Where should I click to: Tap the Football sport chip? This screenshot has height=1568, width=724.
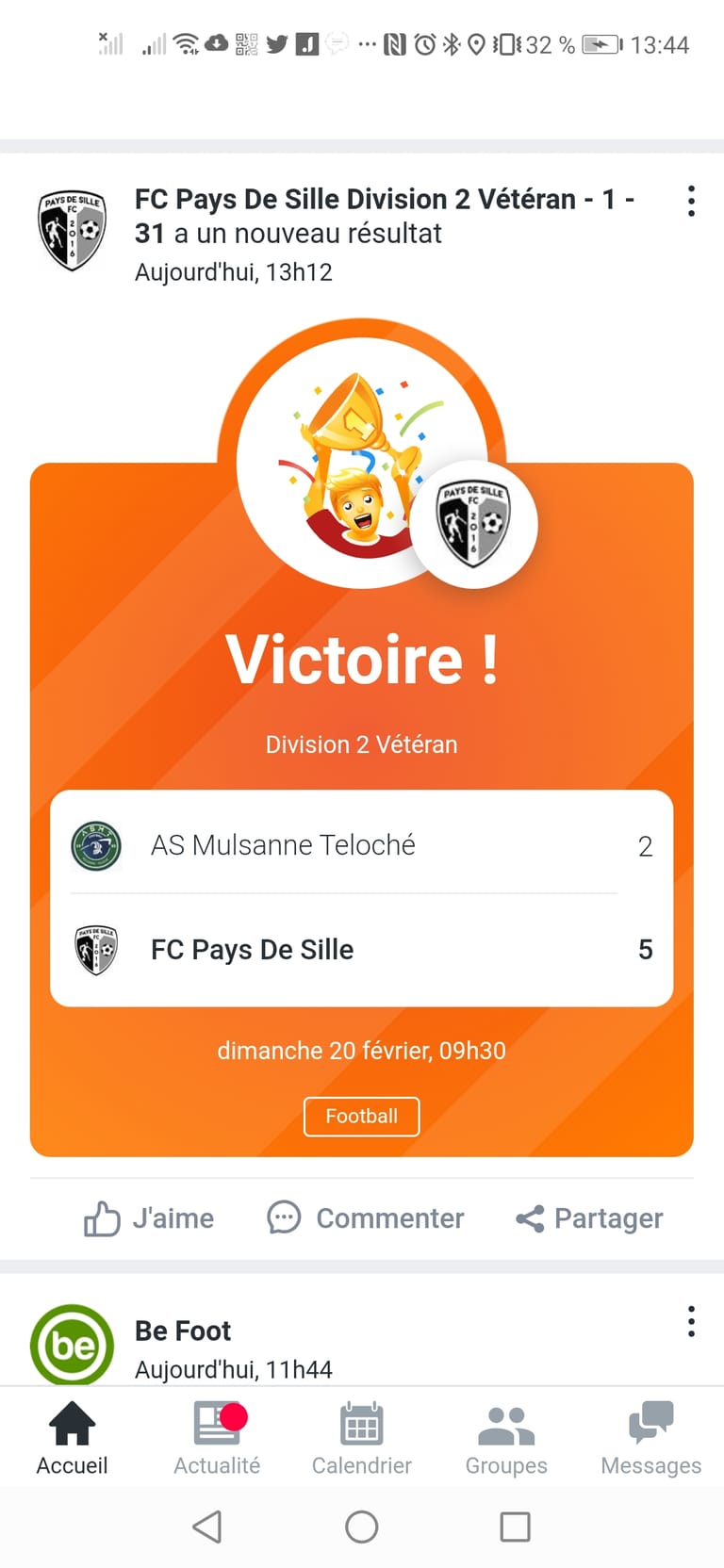pyautogui.click(x=361, y=1117)
